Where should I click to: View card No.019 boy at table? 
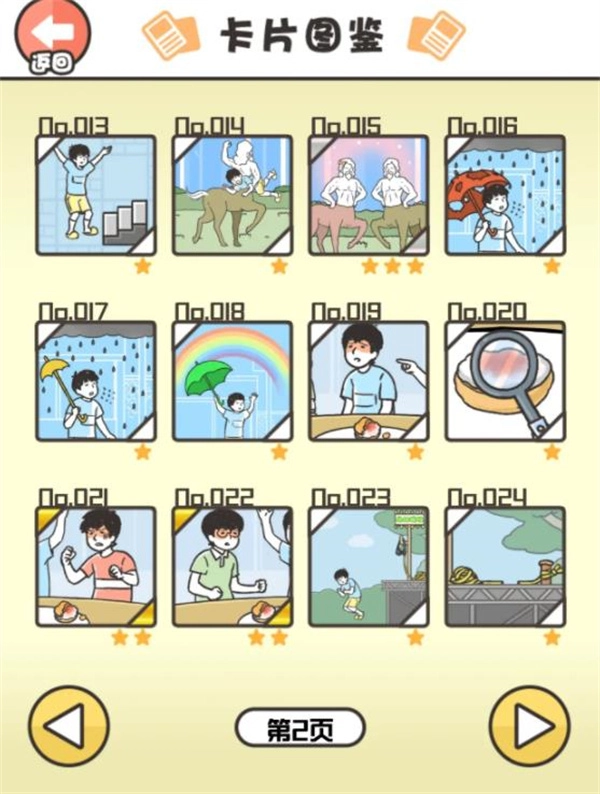368,381
